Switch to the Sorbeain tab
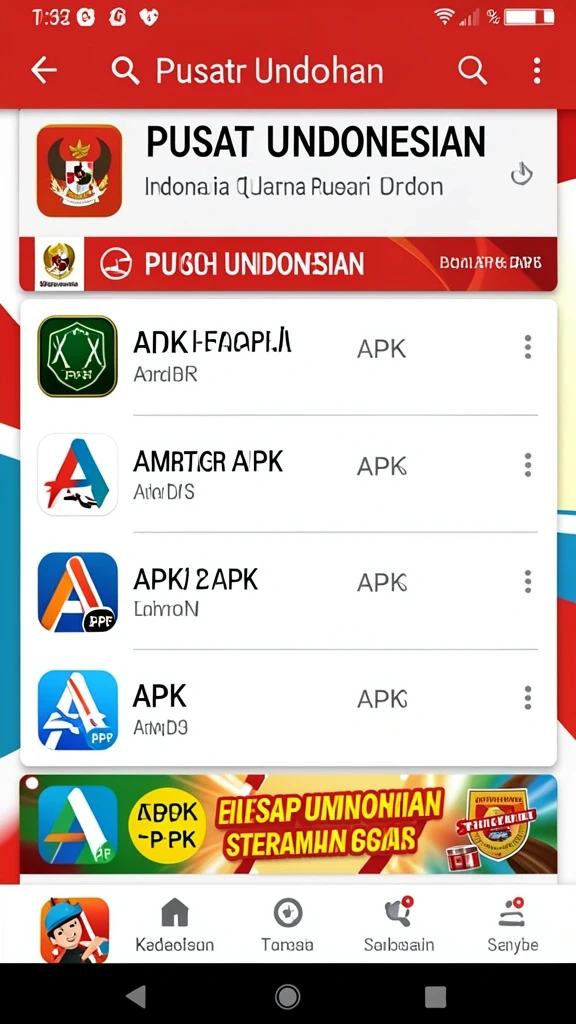Image resolution: width=576 pixels, height=1024 pixels. 399,925
